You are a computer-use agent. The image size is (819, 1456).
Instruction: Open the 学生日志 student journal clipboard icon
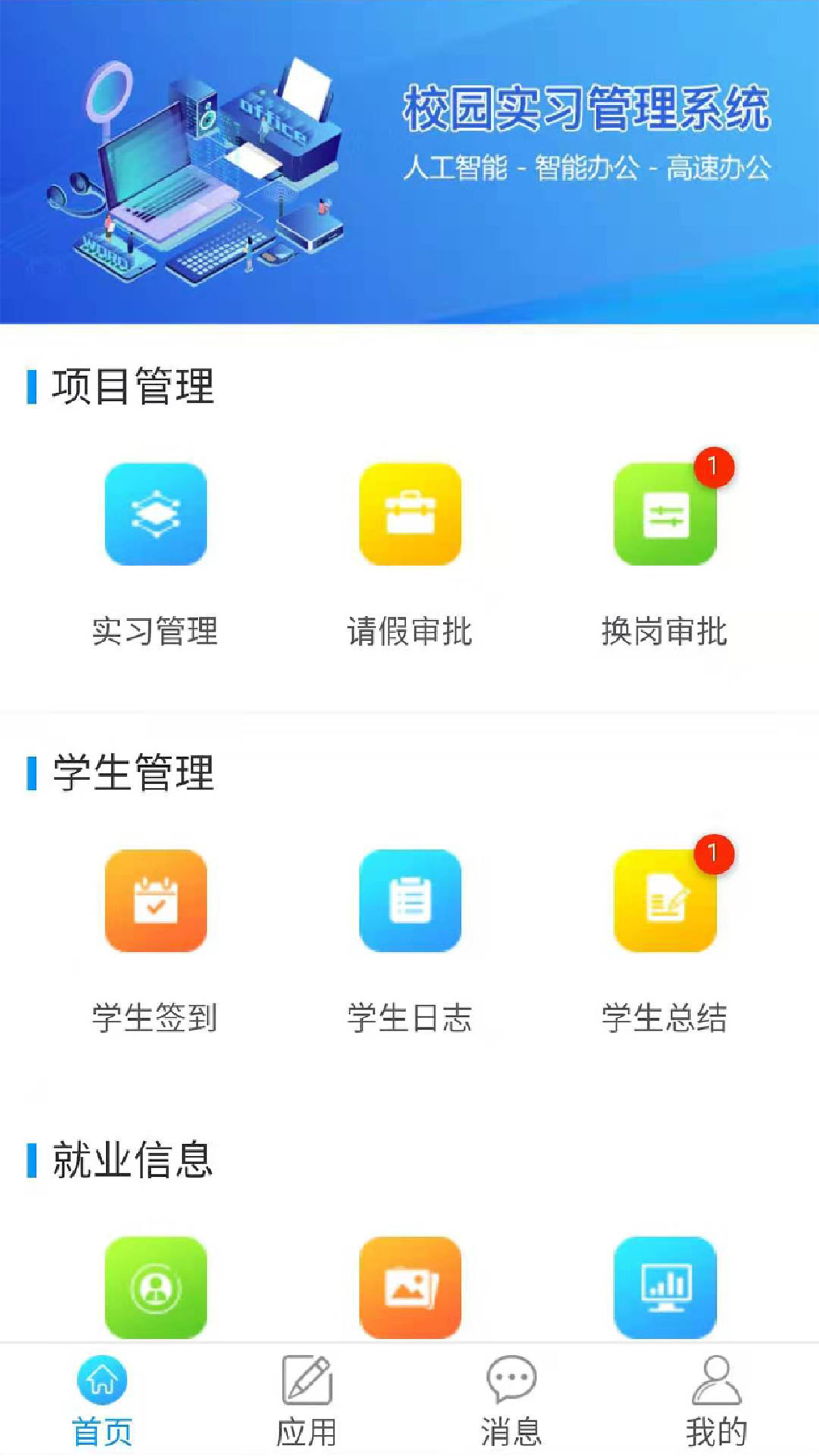[x=409, y=917]
